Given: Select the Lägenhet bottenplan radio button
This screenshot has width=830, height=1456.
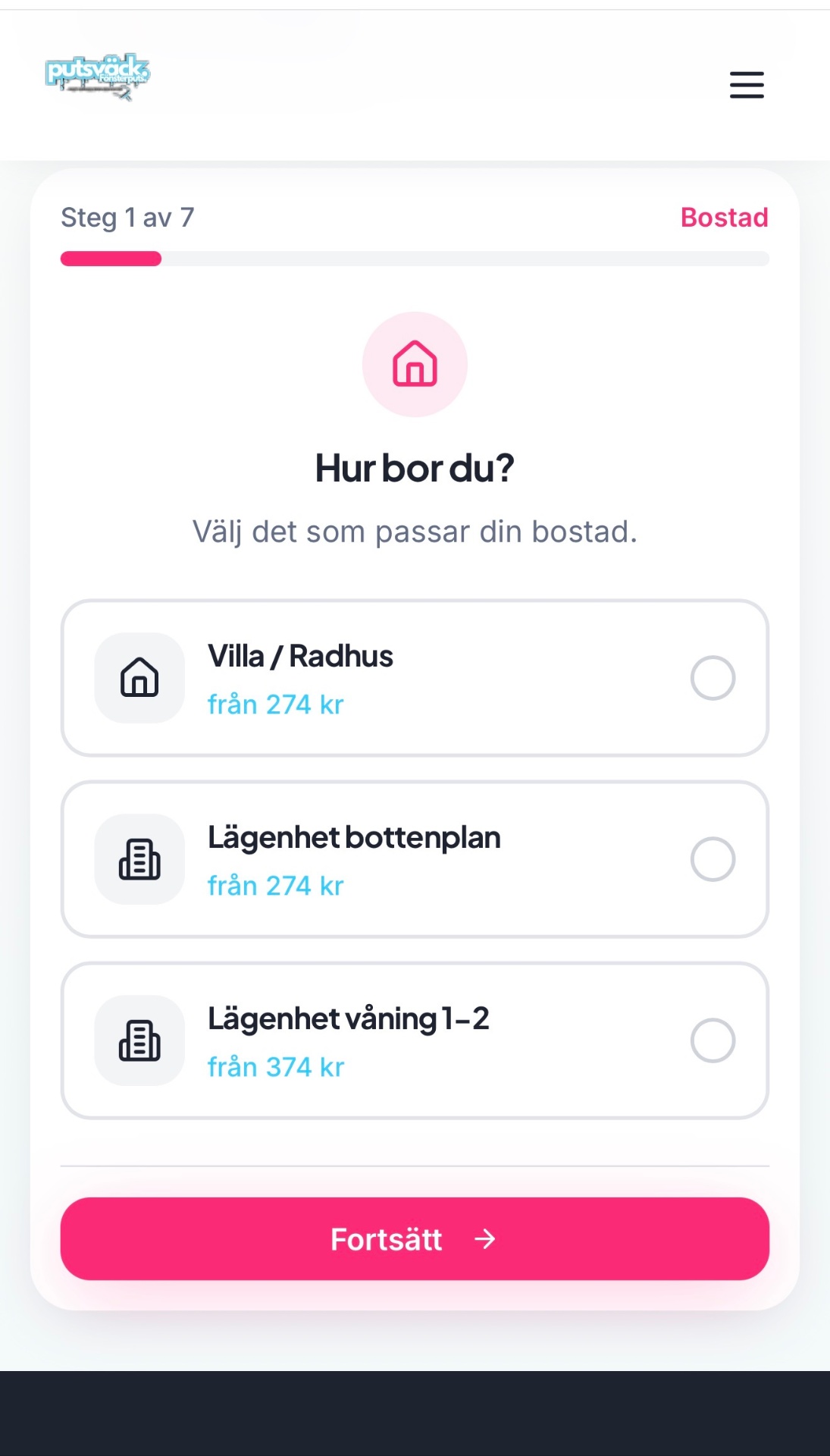Looking at the screenshot, I should tap(713, 859).
